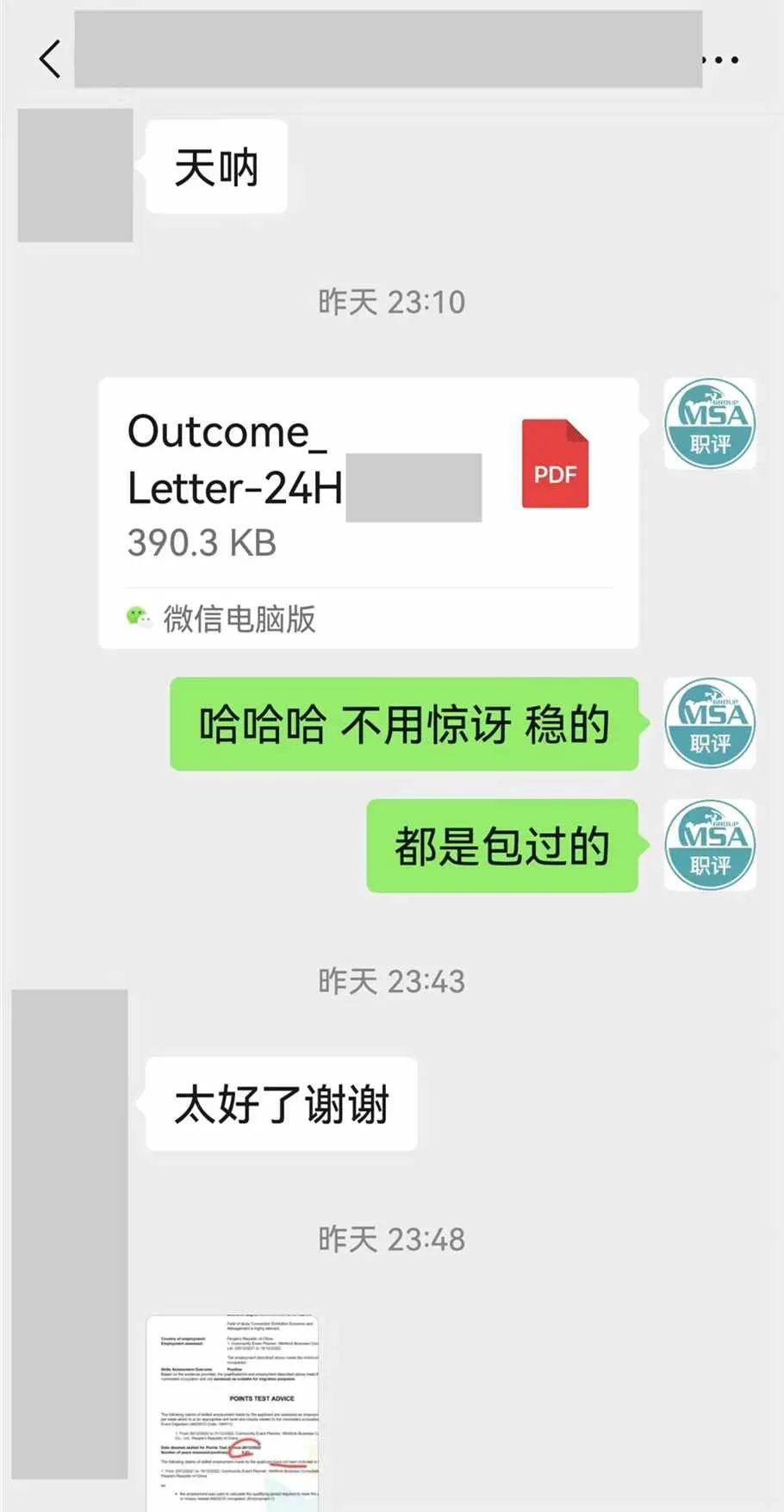Open the chat options overflow menu
Screen dimensions: 784x1512
(722, 60)
